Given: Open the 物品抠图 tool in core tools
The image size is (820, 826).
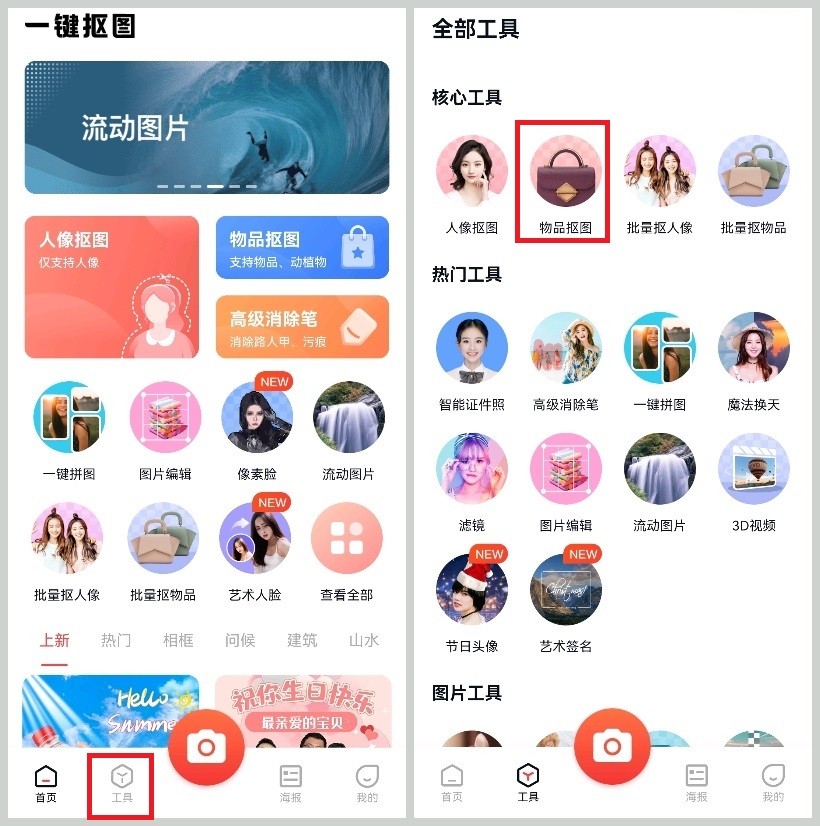Looking at the screenshot, I should (561, 180).
